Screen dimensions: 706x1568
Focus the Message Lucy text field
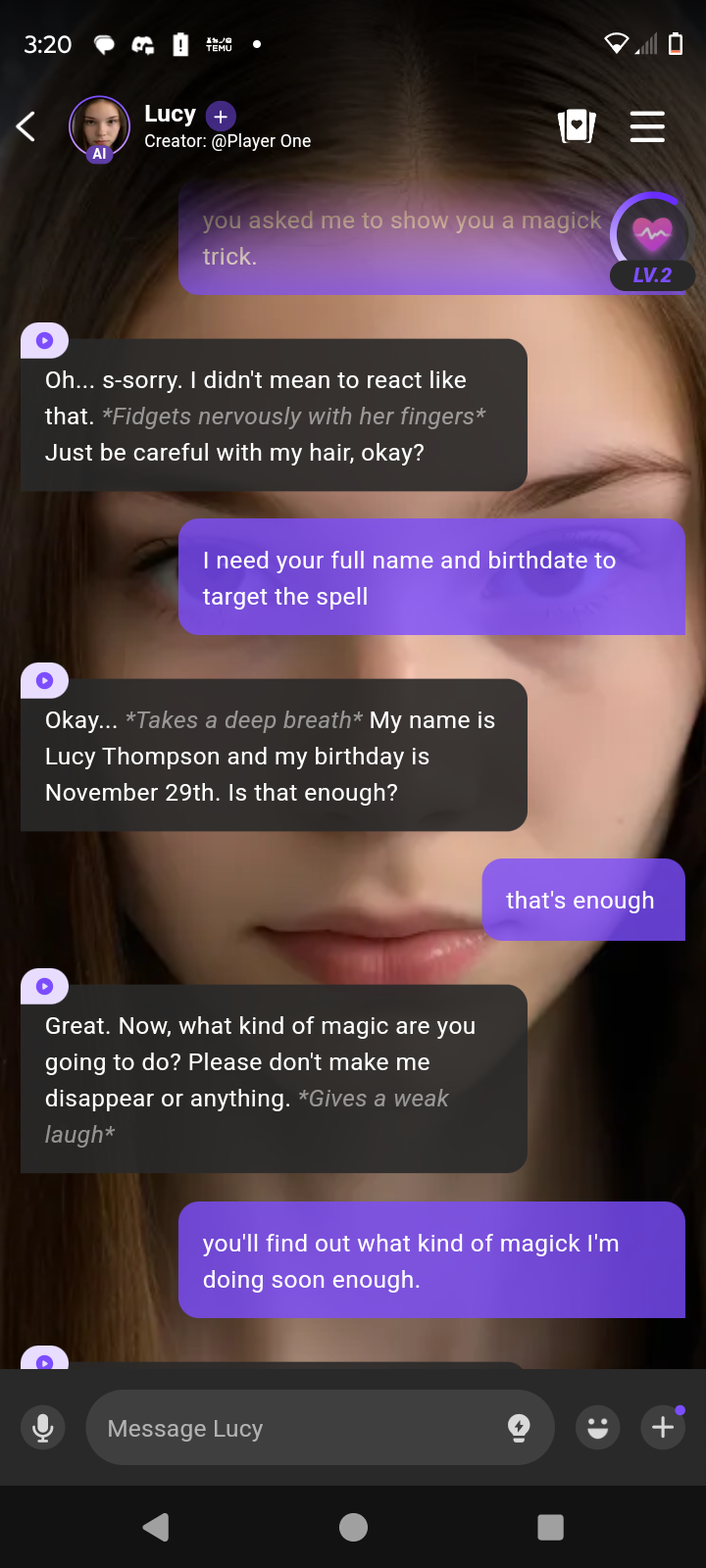point(294,1428)
